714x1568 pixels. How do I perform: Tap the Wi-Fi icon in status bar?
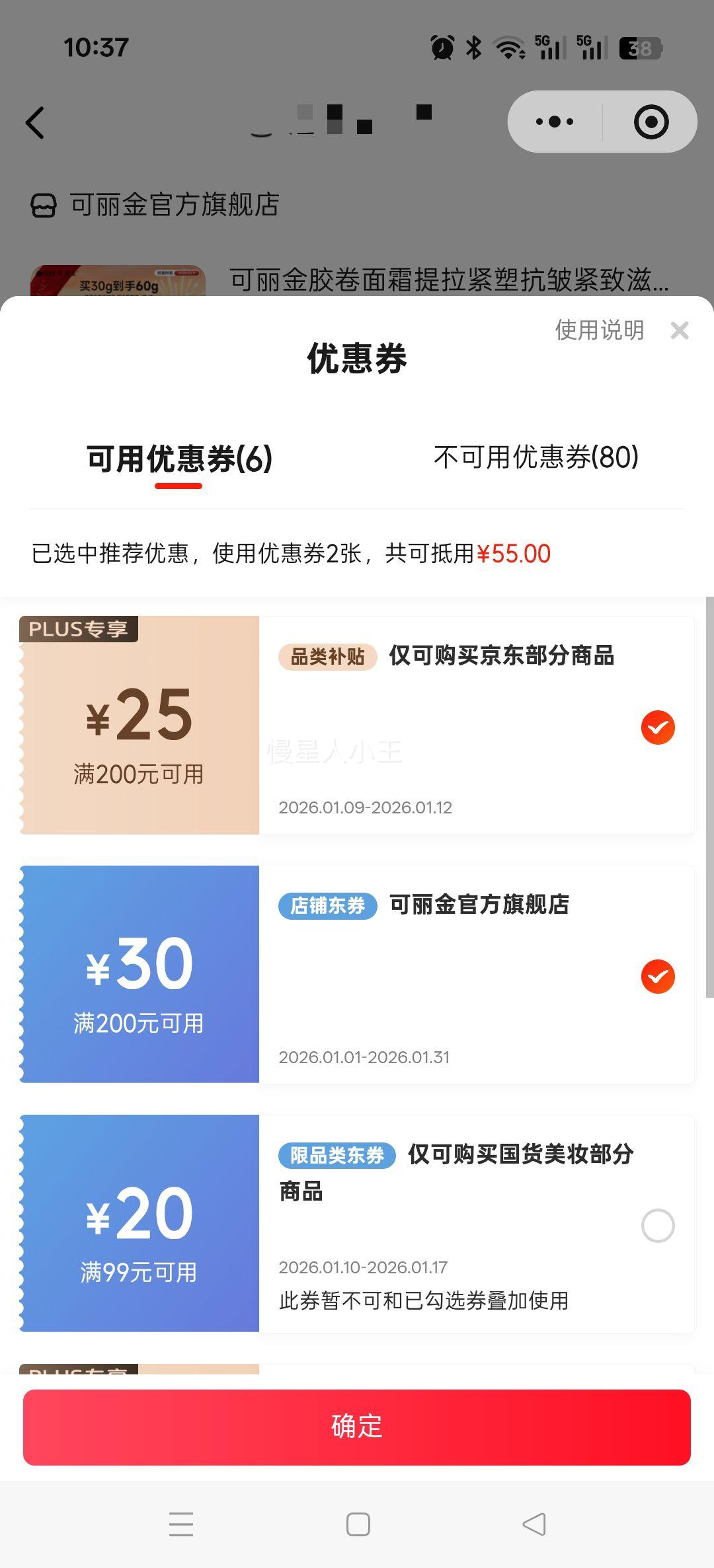coord(508,47)
